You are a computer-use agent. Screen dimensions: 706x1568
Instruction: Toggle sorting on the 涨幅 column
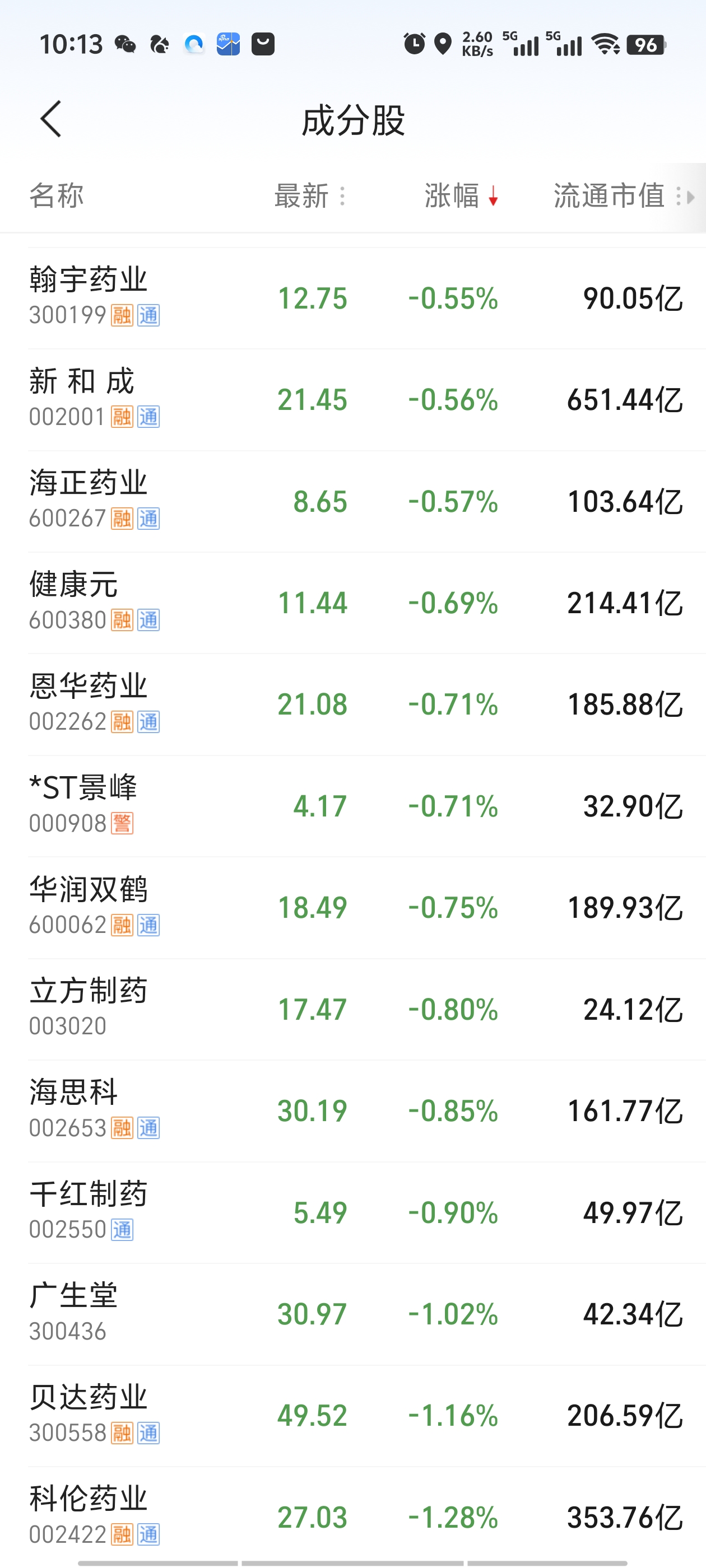[x=462, y=196]
